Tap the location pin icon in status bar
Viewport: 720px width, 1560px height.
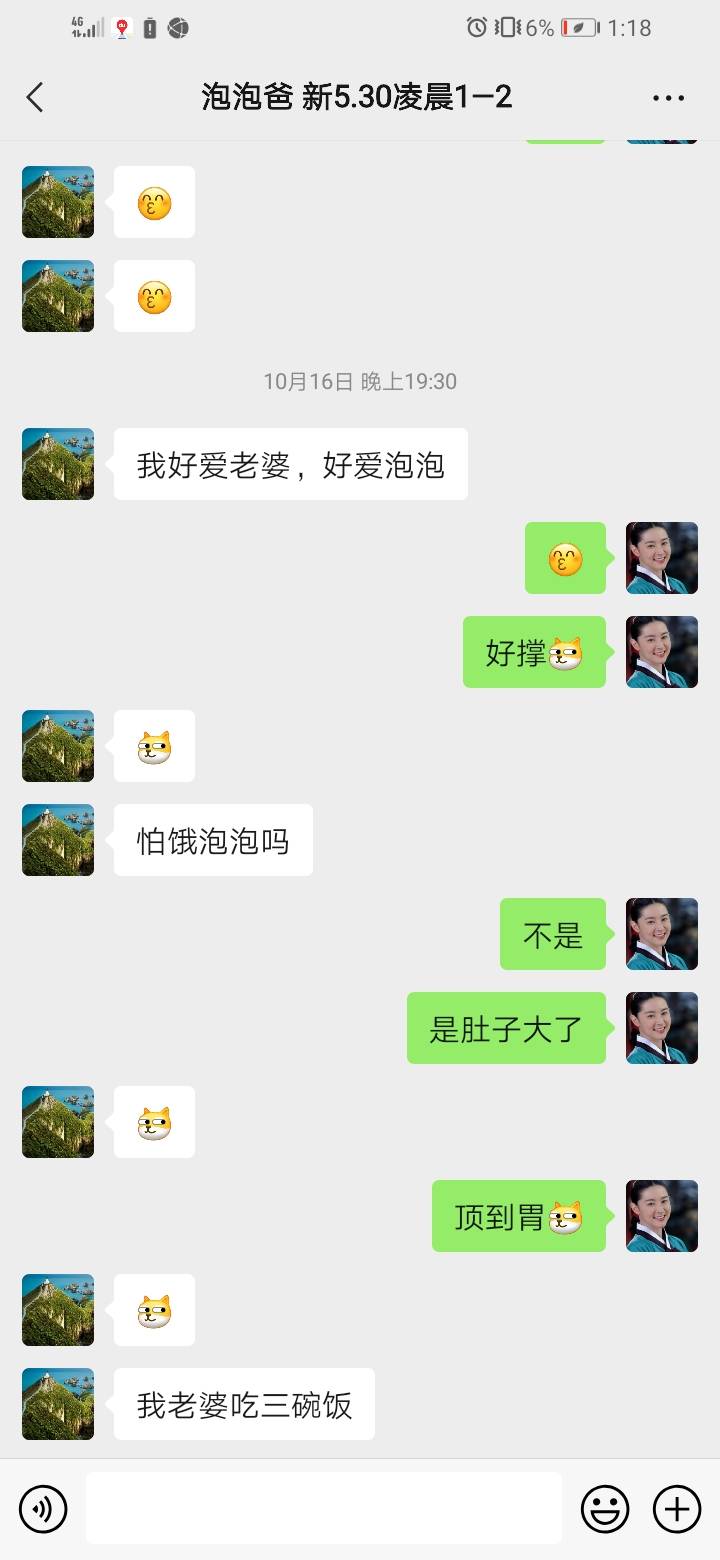pos(122,28)
